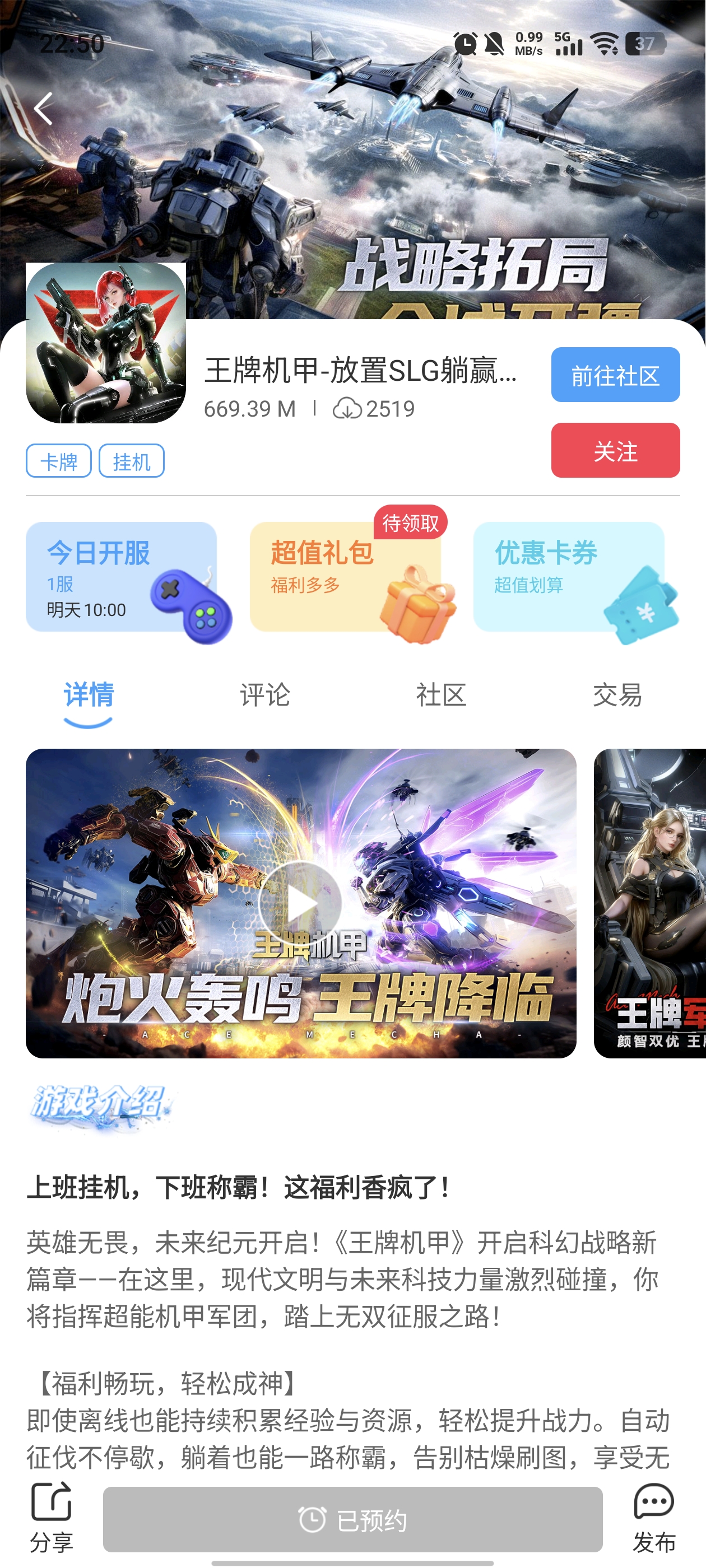
Task: Open the 王牌机甲 game icon
Action: point(105,343)
